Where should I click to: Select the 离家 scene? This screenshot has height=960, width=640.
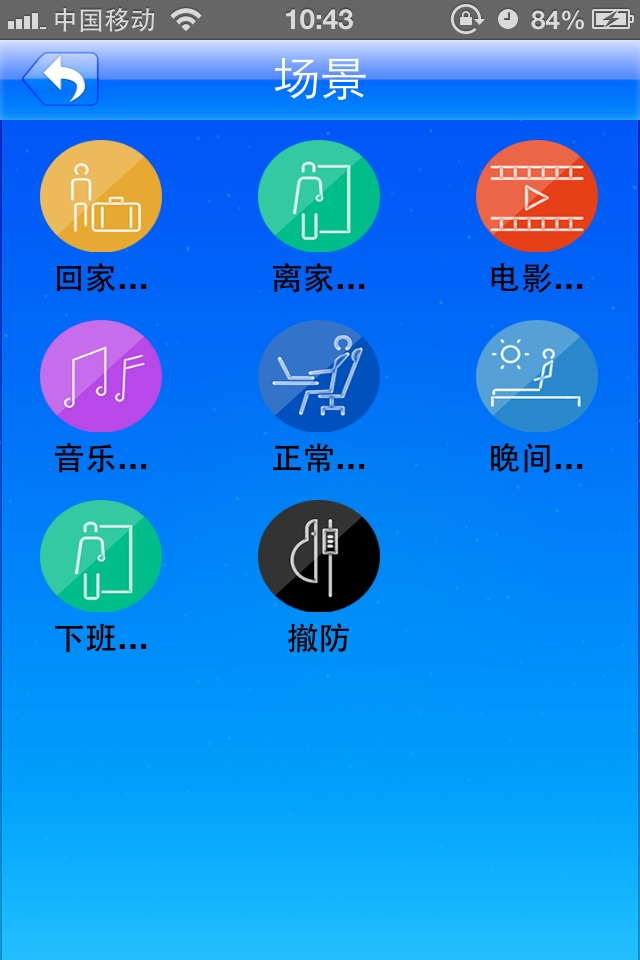point(319,197)
